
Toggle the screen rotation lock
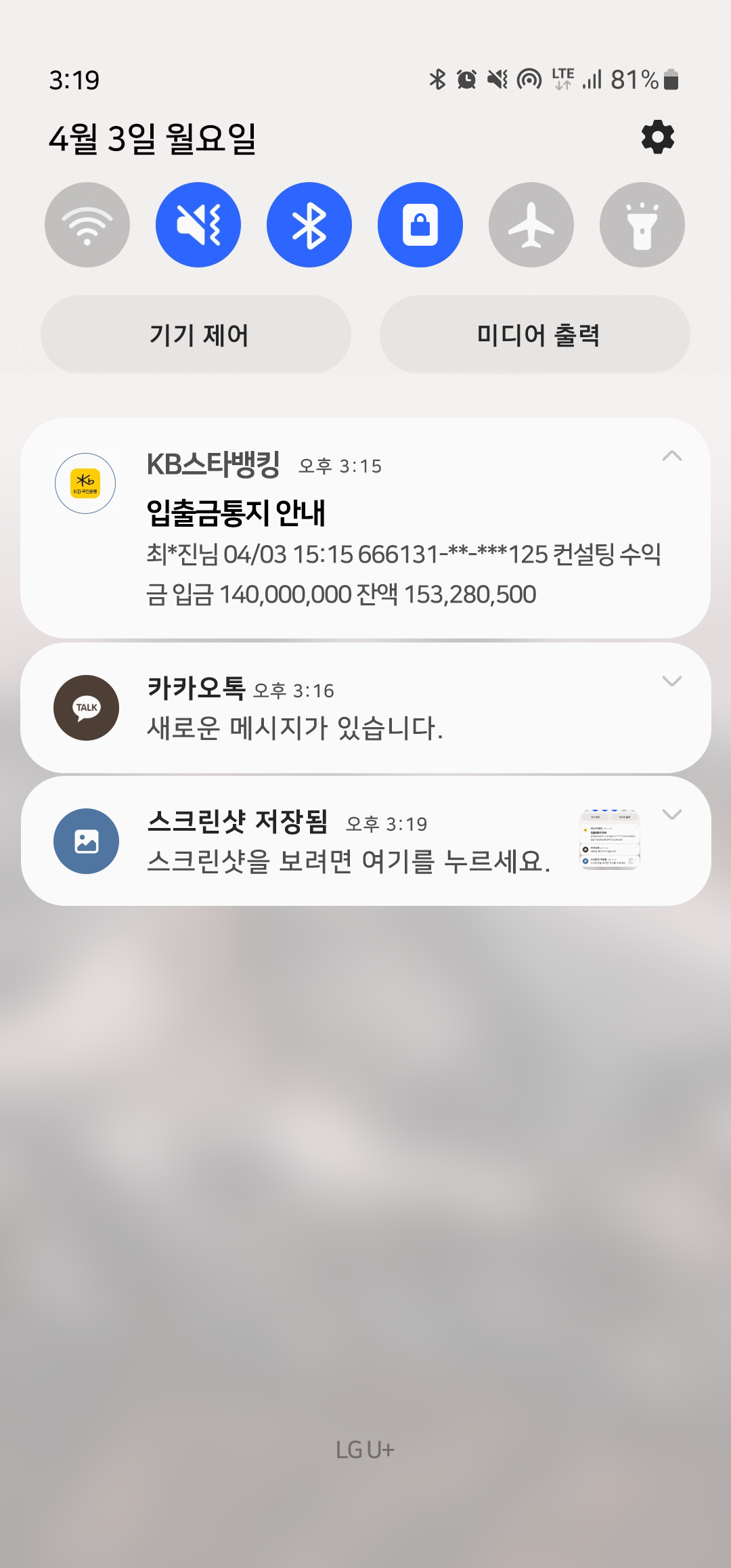420,225
